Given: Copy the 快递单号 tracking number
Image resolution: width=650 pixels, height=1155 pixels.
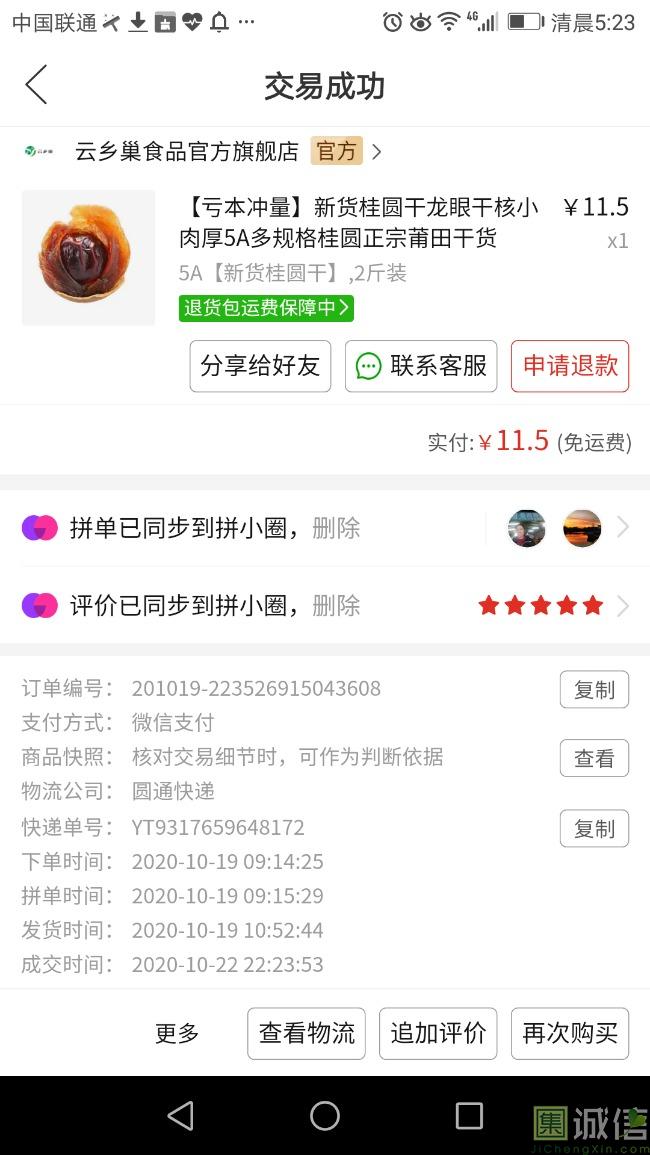Looking at the screenshot, I should pyautogui.click(x=594, y=829).
